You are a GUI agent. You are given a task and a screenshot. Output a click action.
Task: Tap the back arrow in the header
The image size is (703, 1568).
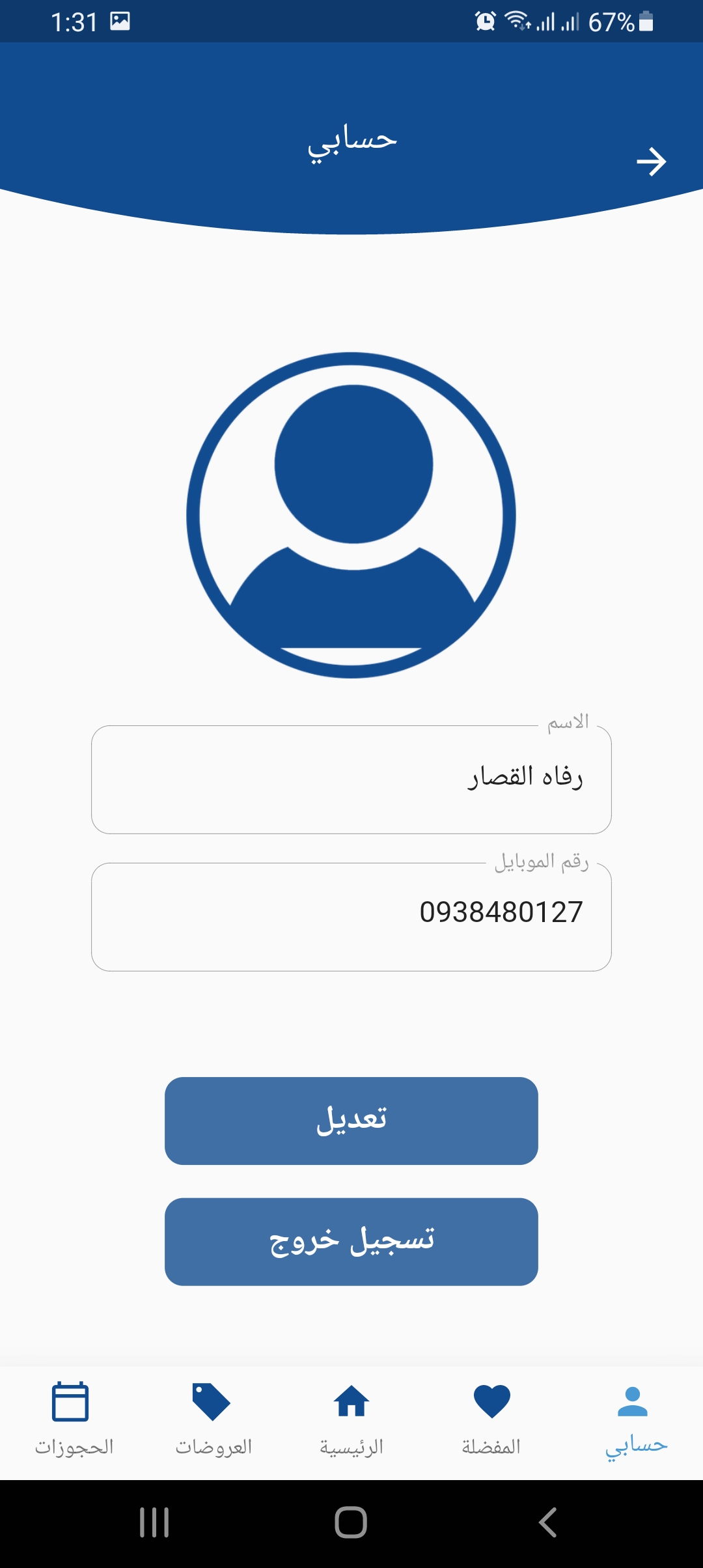pos(651,161)
